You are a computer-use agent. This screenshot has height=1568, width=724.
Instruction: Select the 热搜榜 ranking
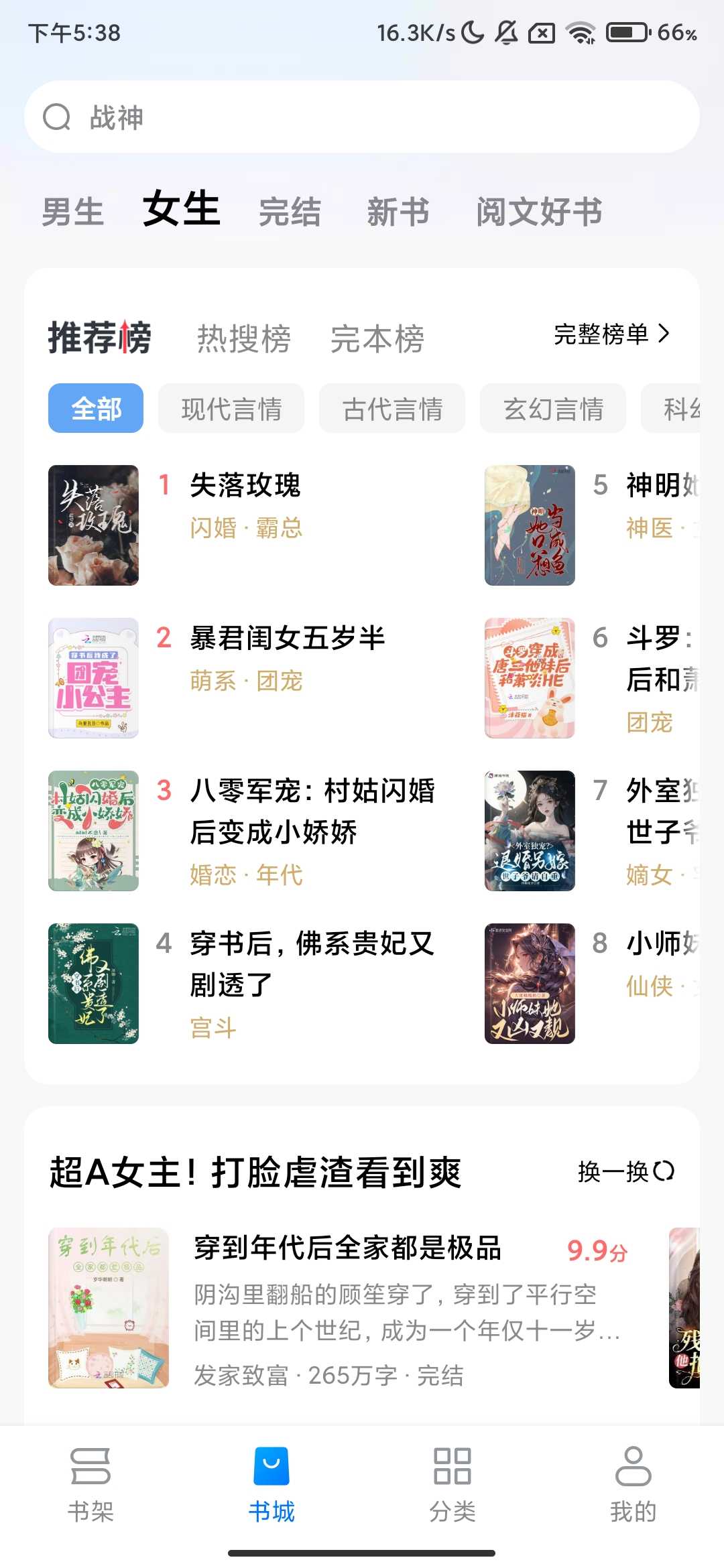(243, 338)
